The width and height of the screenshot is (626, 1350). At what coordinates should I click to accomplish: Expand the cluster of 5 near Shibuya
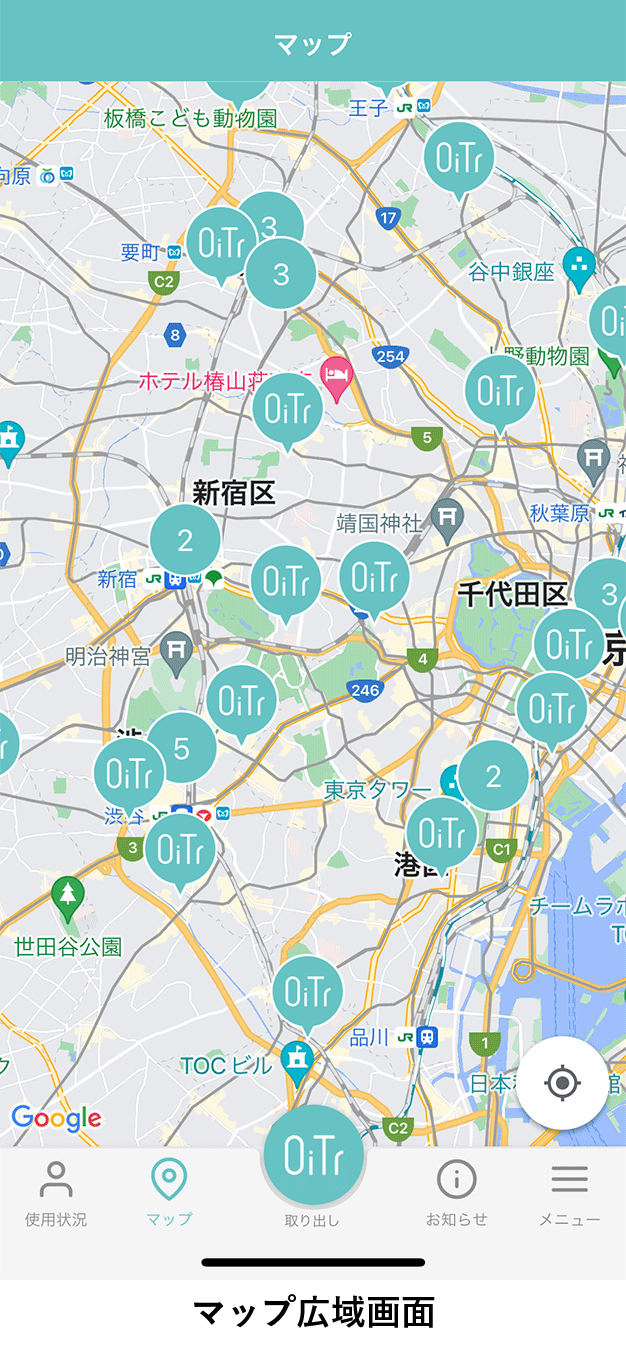(182, 747)
